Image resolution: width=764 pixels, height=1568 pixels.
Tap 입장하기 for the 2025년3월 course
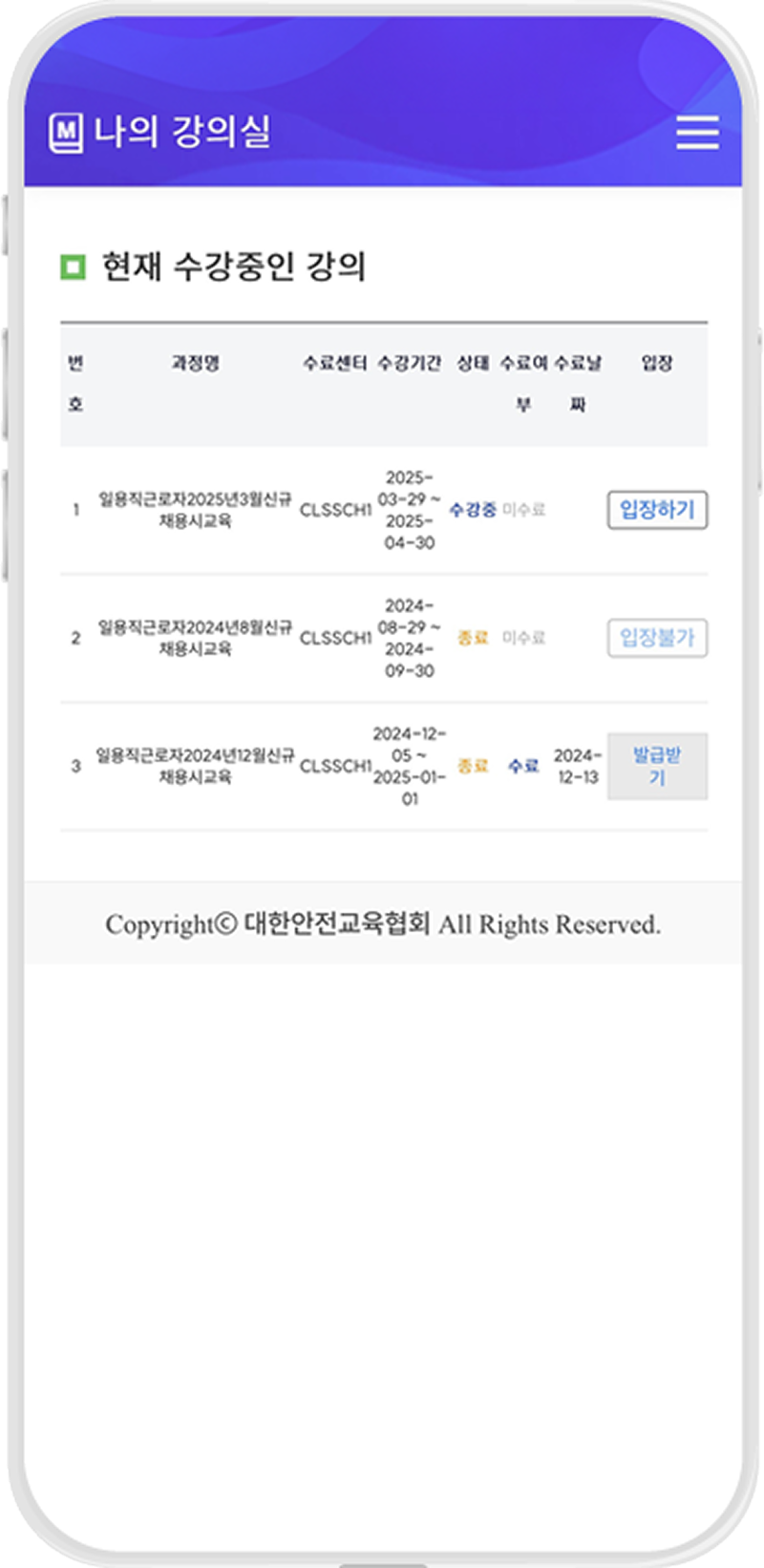[657, 510]
